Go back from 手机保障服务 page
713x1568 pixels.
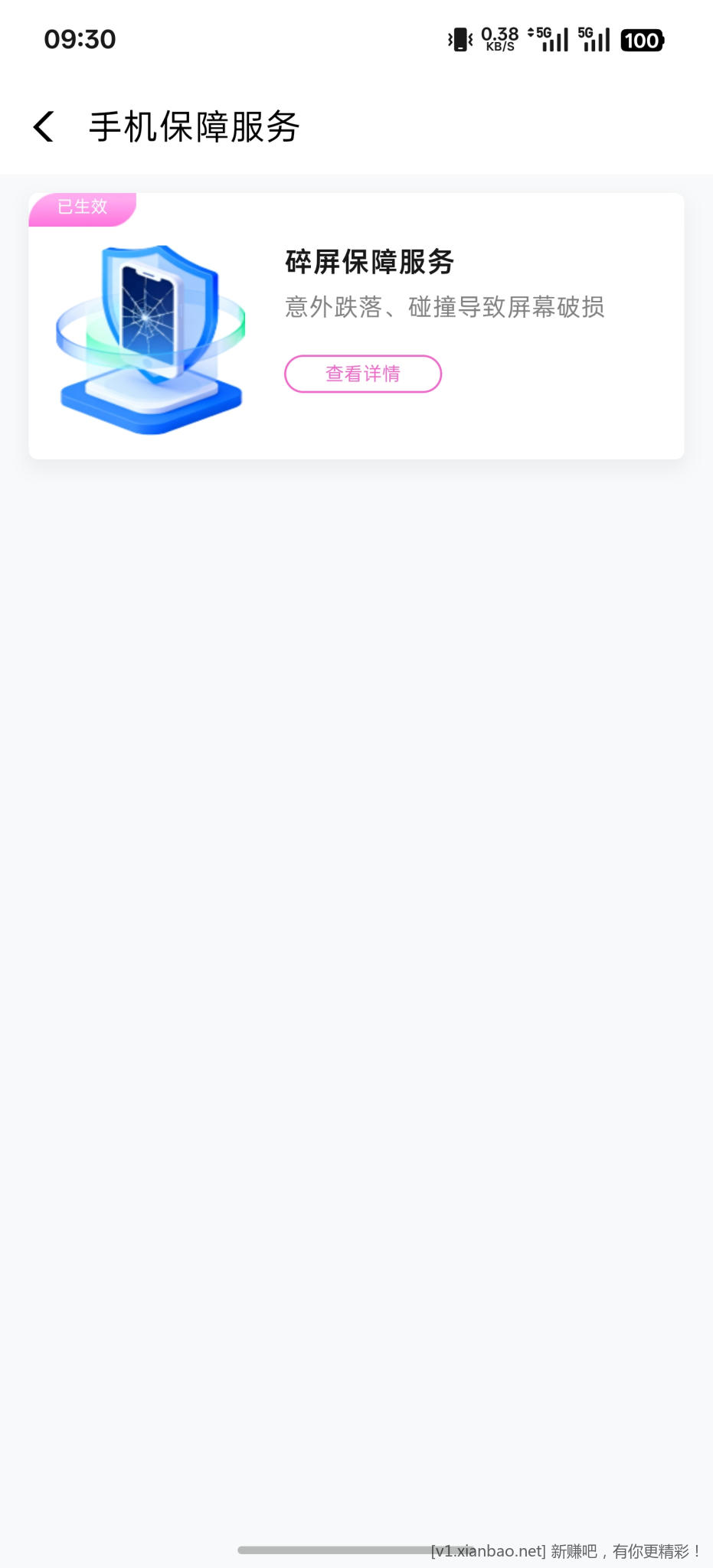[44, 126]
